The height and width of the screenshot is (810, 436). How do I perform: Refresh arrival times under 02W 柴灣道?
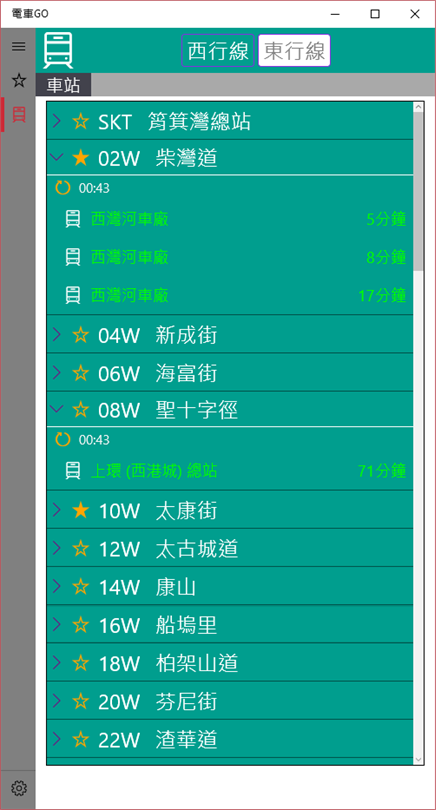point(63,188)
